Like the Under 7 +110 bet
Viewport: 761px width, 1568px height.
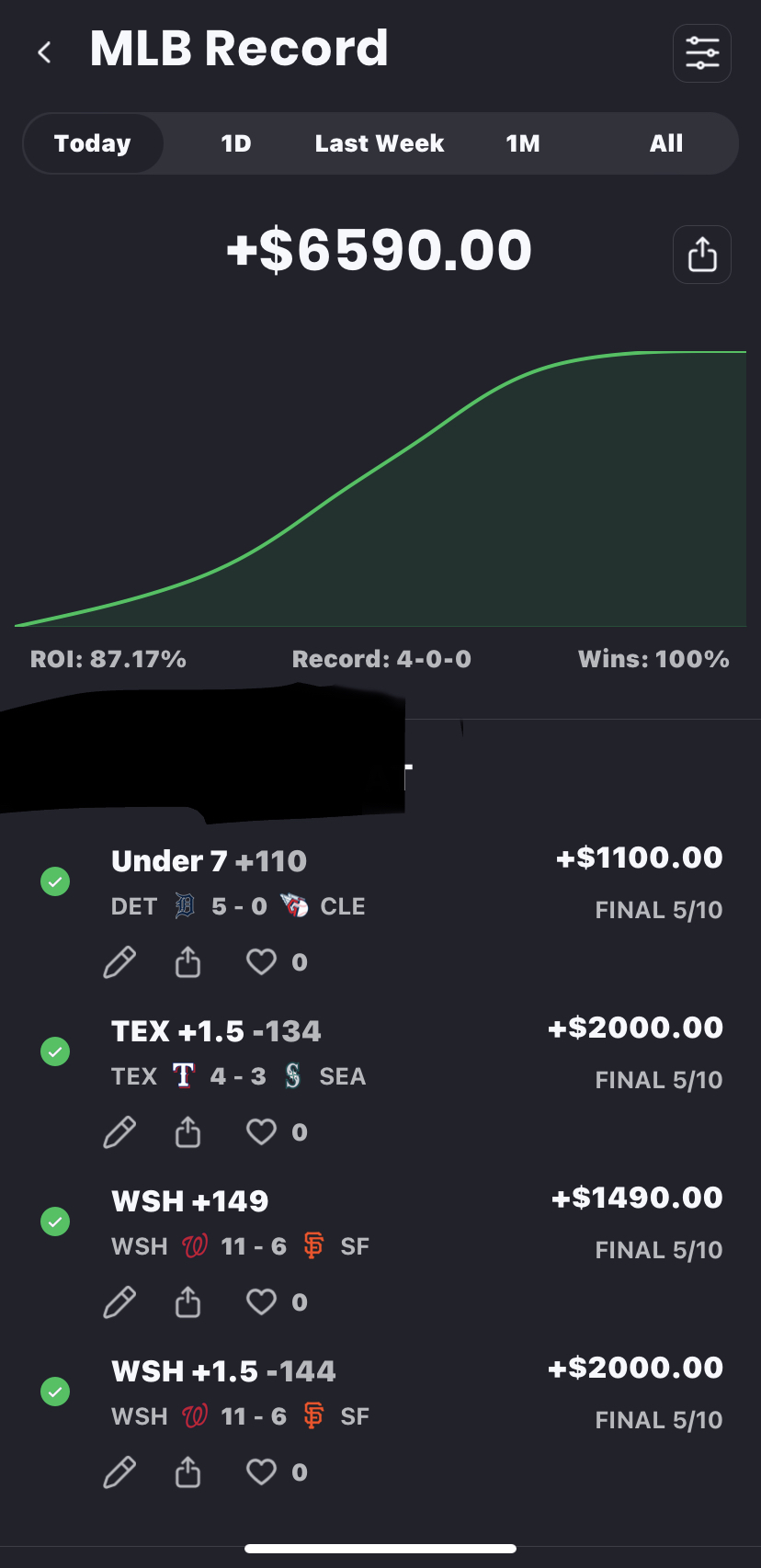click(261, 962)
